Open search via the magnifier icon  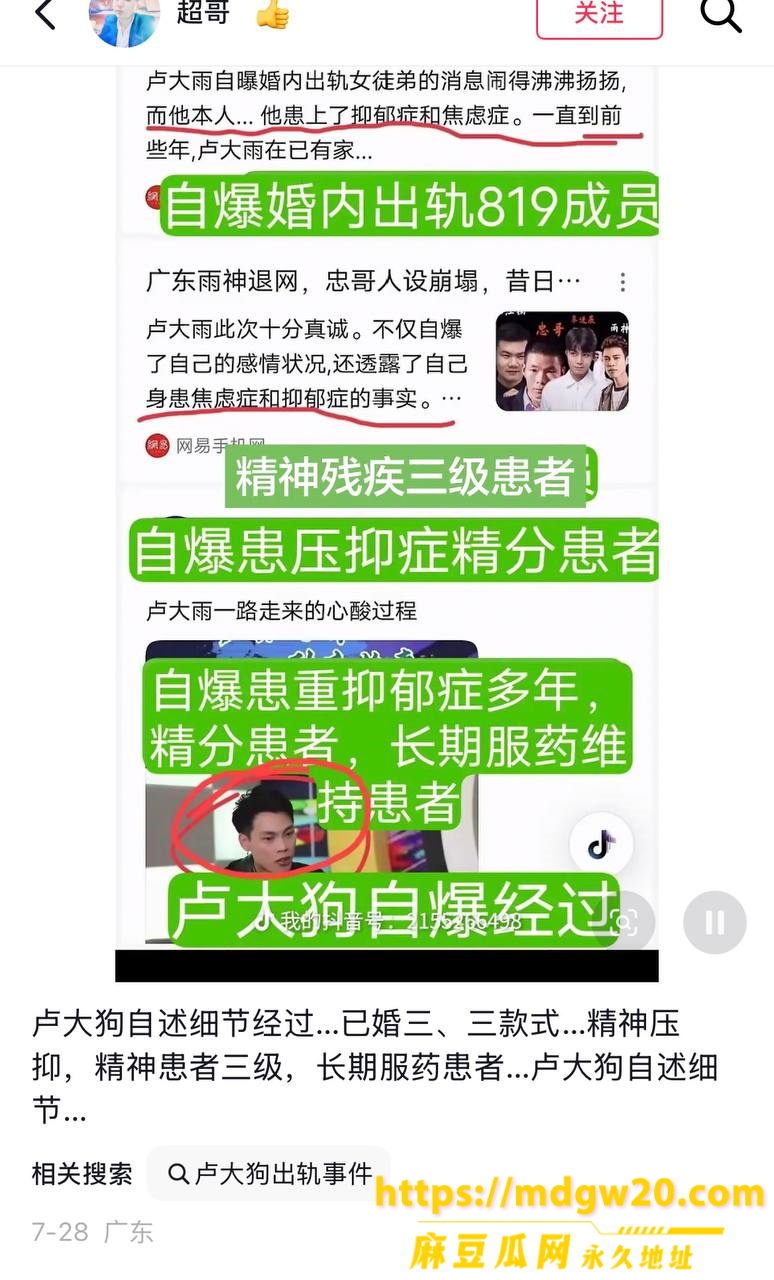click(x=720, y=13)
